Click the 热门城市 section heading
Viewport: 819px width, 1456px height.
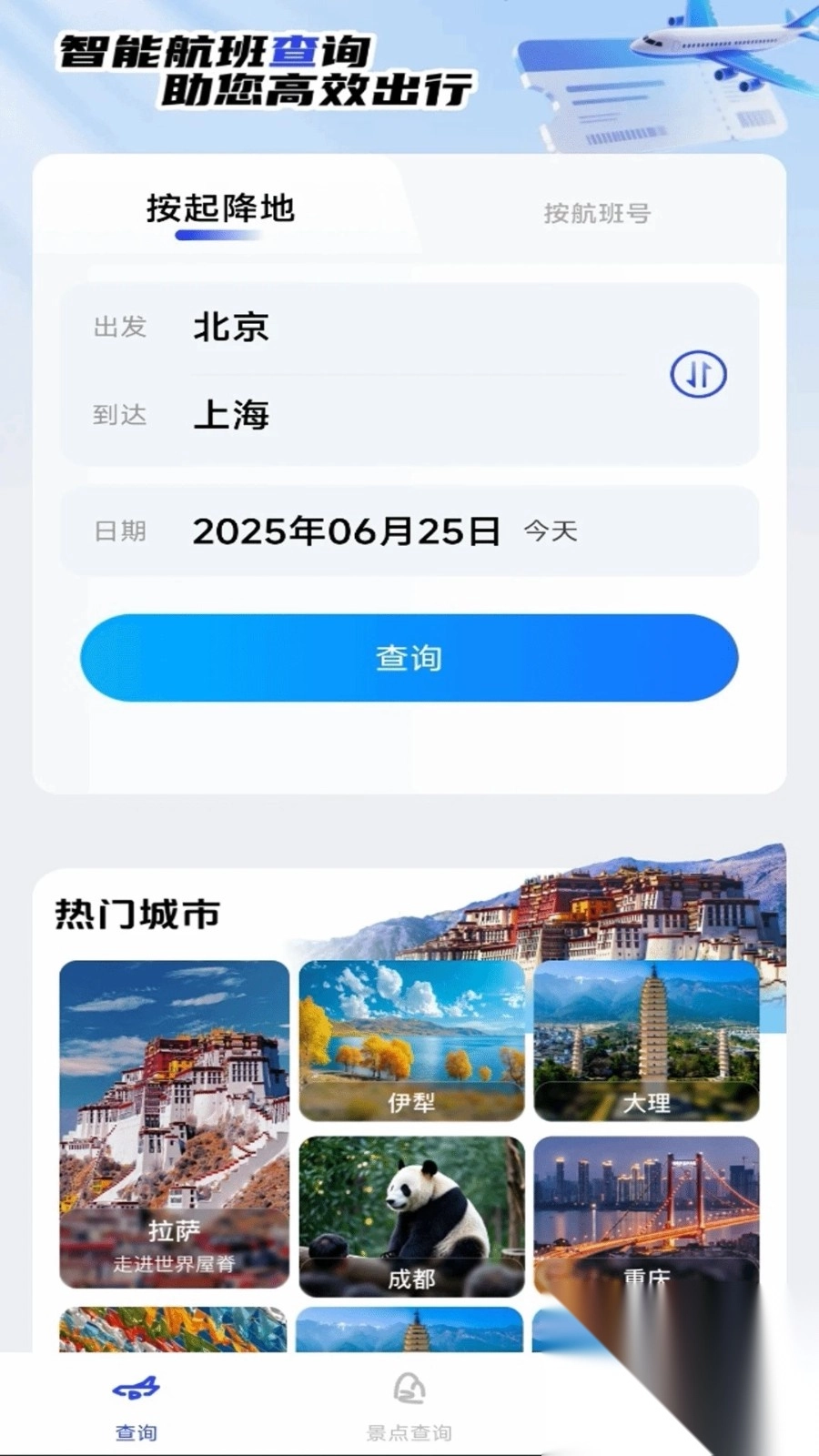coord(136,914)
